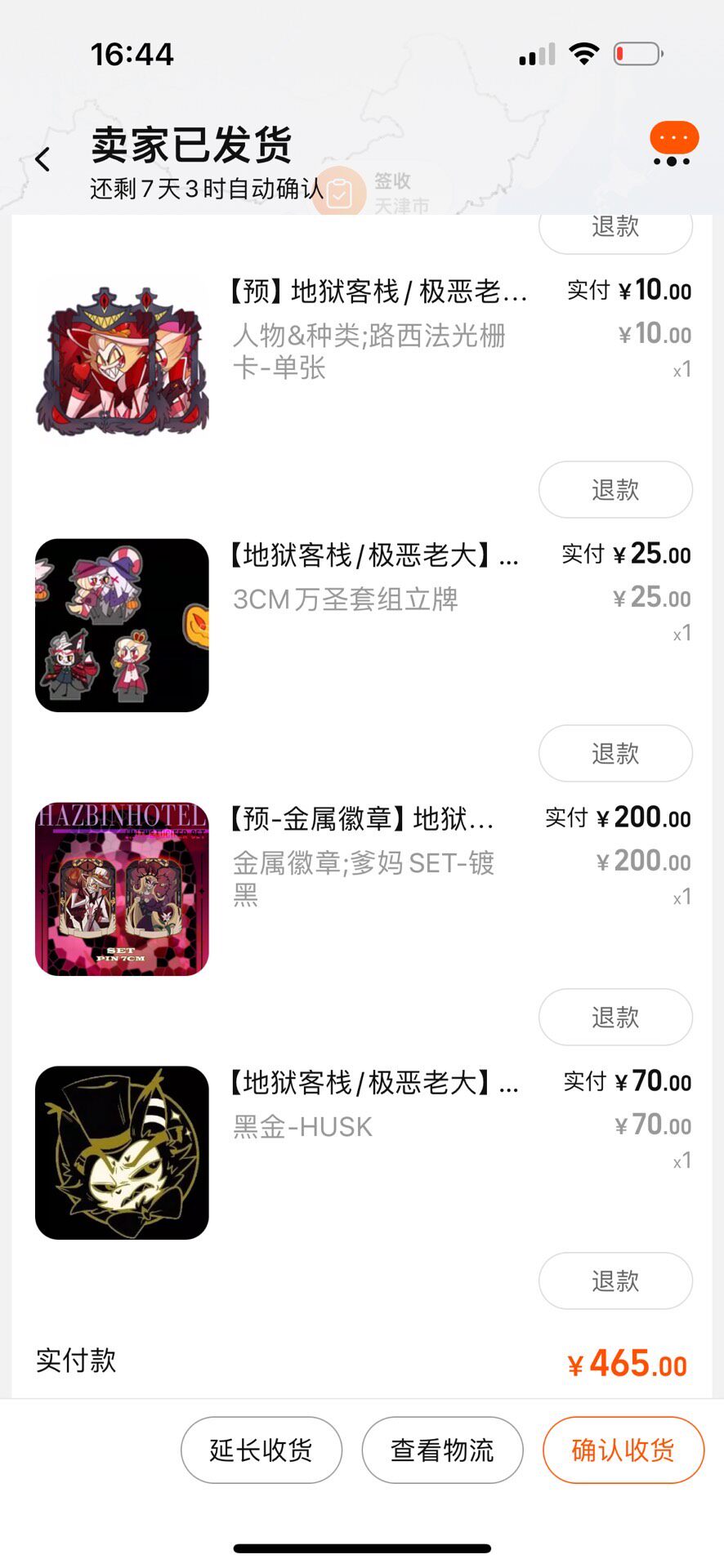The width and height of the screenshot is (724, 1568).
Task: Confirm receipt with 确认收货
Action: pos(623,1450)
